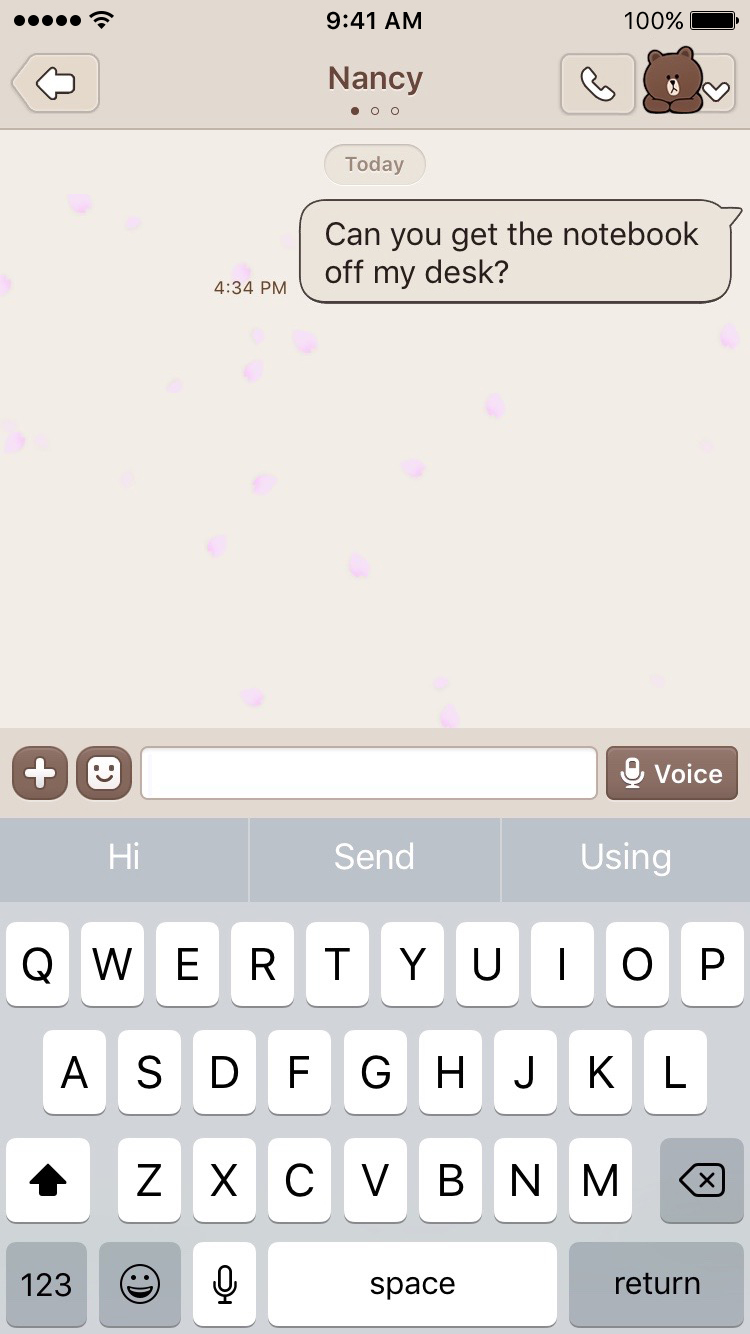The image size is (750, 1334).
Task: Expand the chat options dropdown arrow
Action: point(717,90)
